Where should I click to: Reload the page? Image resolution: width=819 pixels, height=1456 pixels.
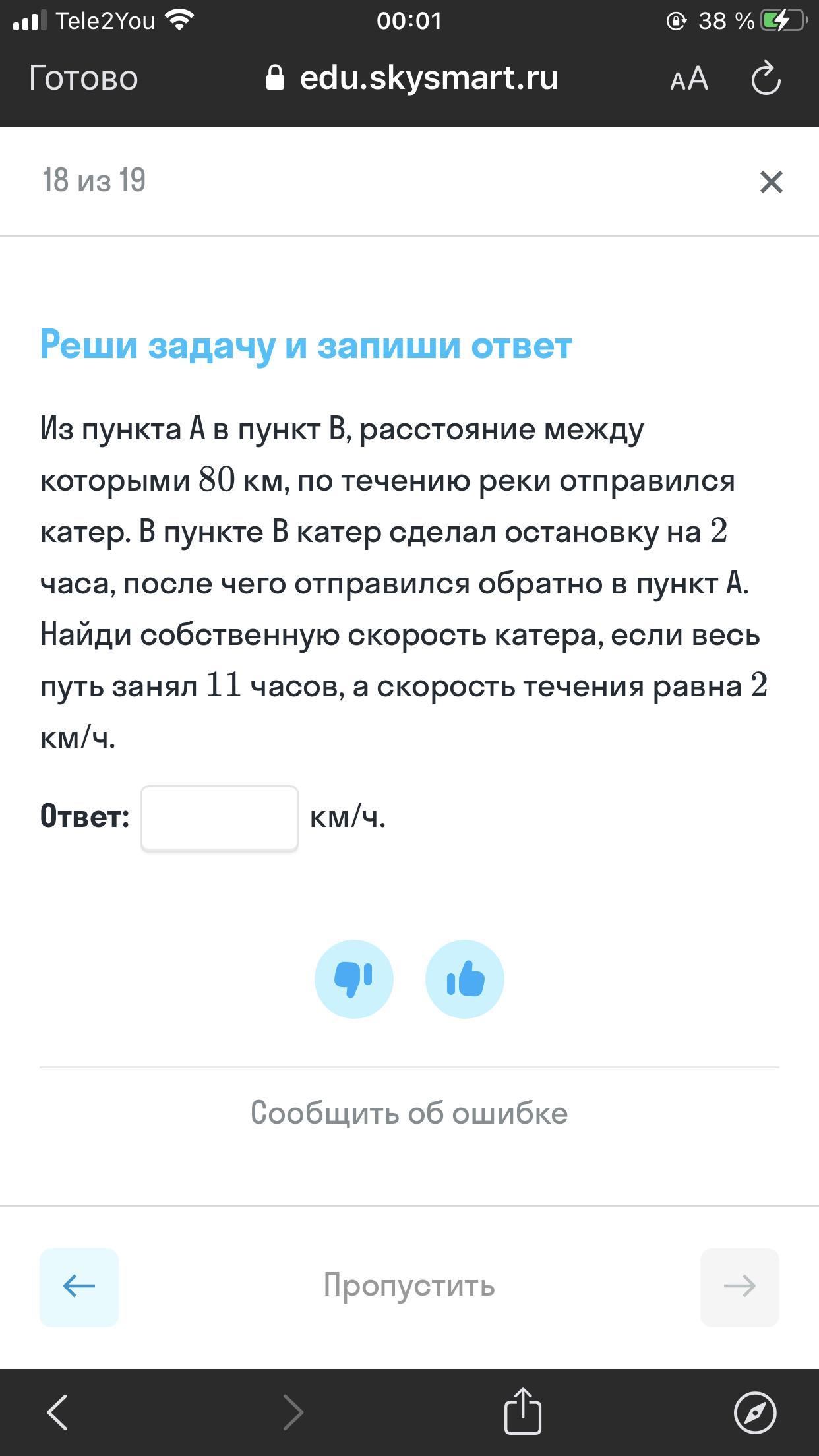click(766, 78)
